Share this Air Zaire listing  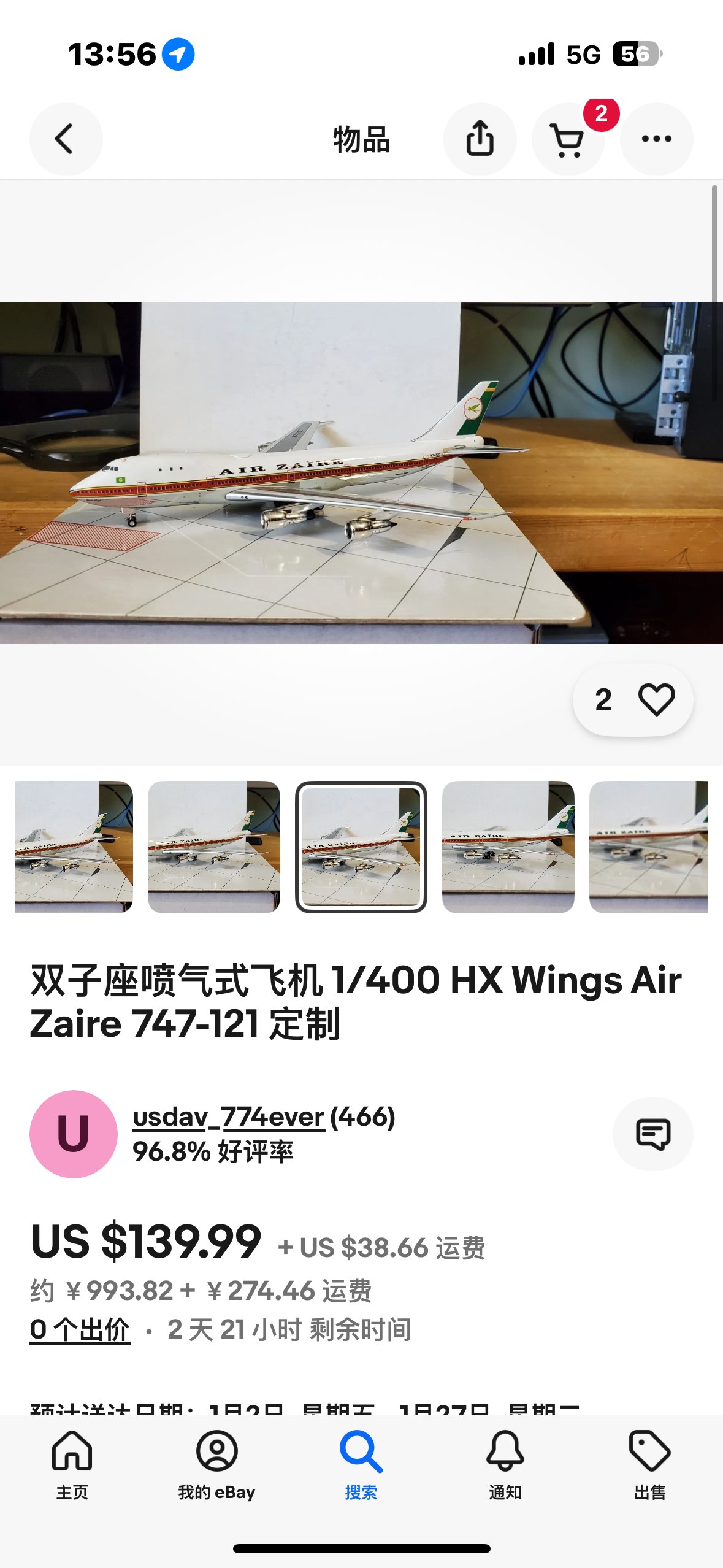click(480, 139)
